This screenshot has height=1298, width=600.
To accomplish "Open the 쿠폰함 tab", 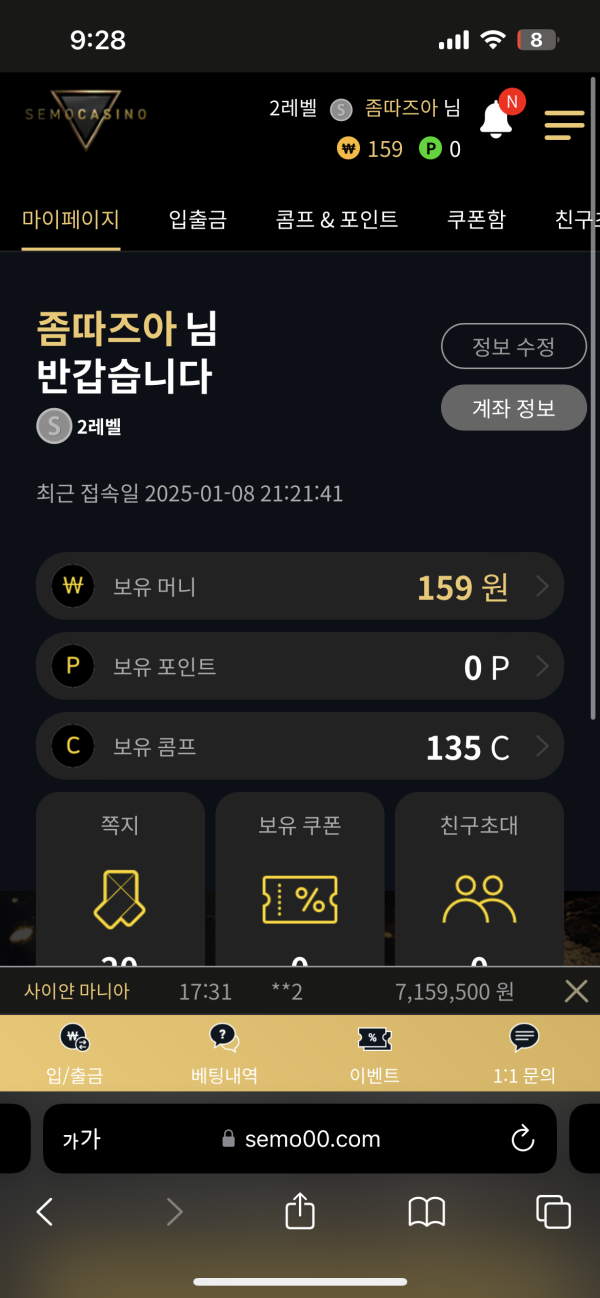I will [476, 219].
